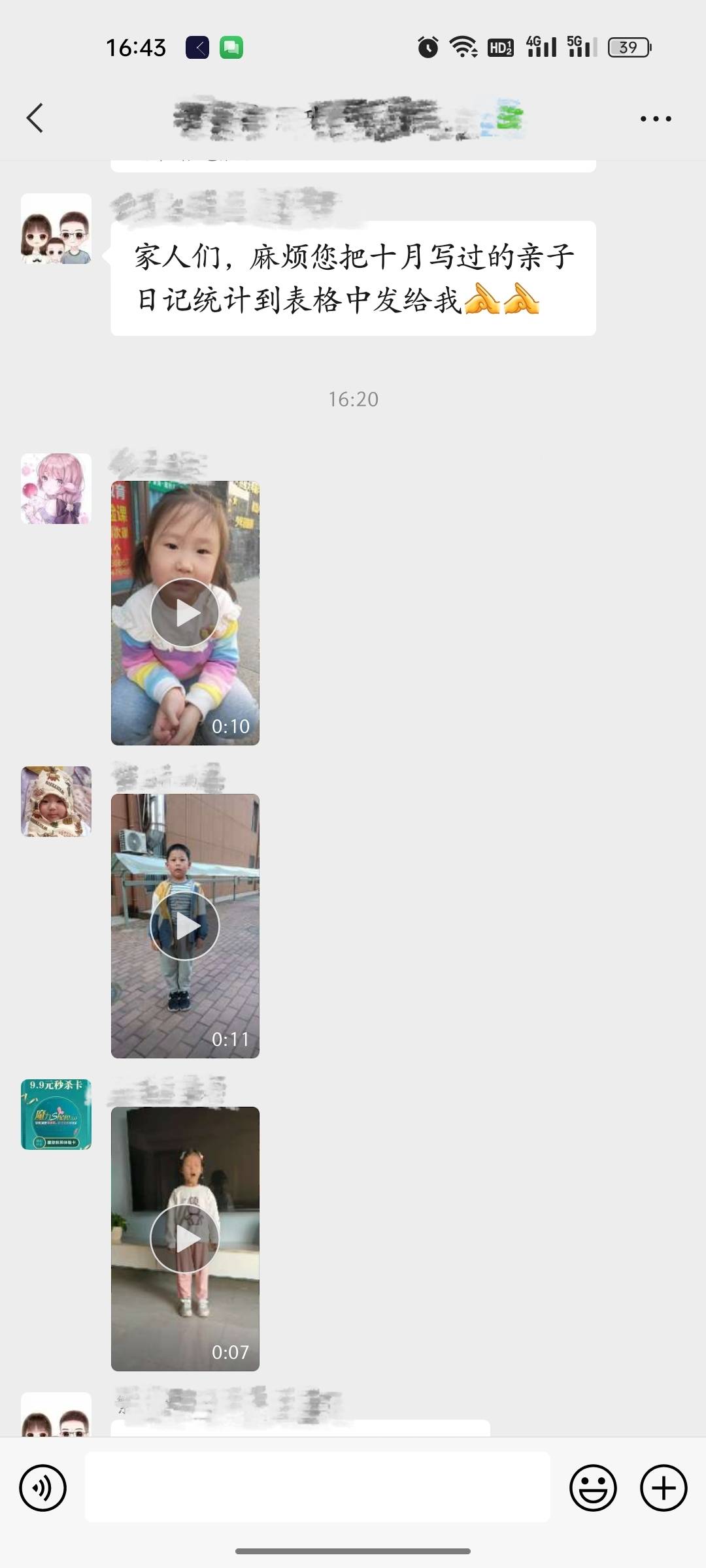Open the cartoon family avatar profile
This screenshot has width=706, height=1568.
(x=56, y=229)
